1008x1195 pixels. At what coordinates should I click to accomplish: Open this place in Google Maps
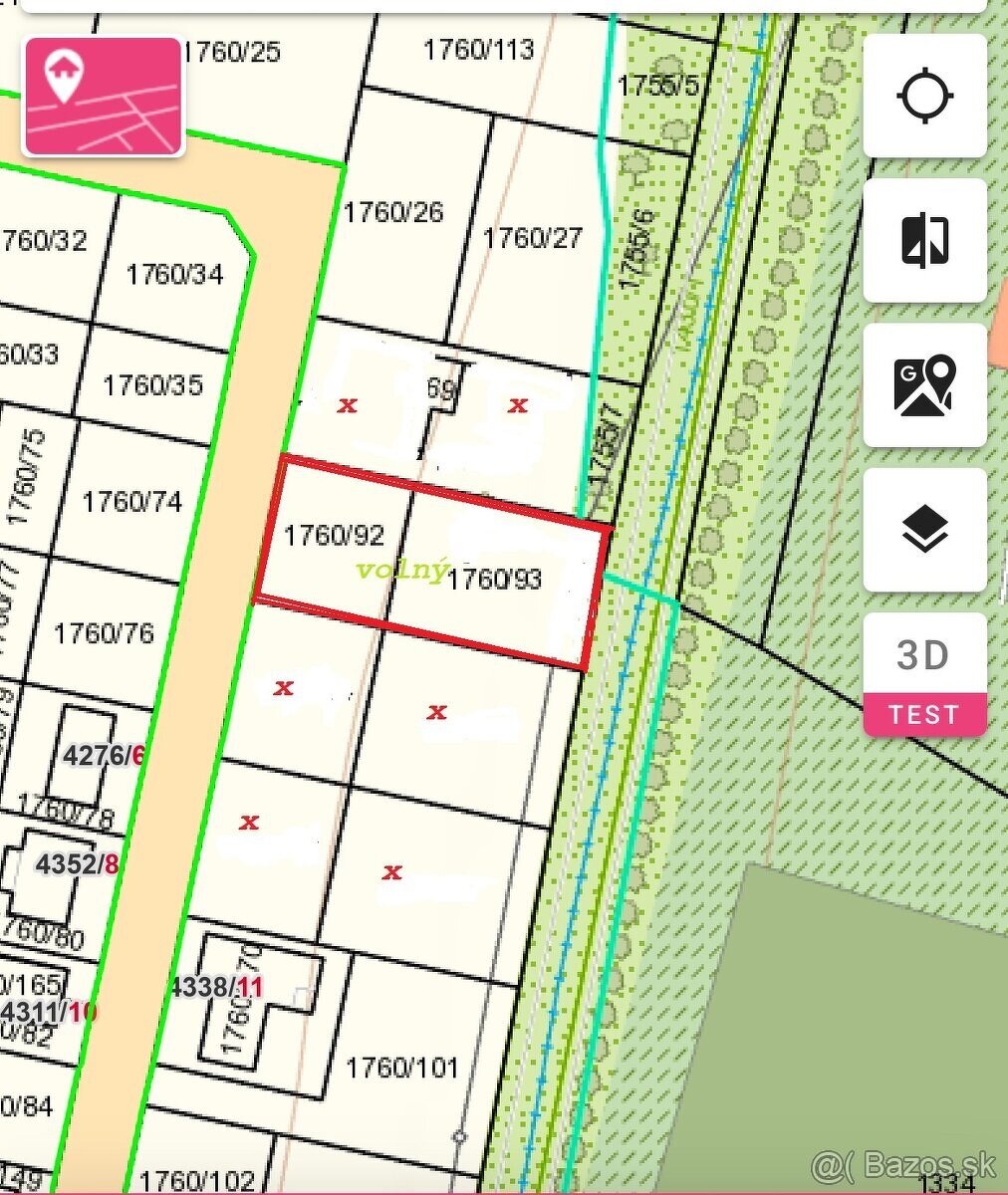pos(924,385)
